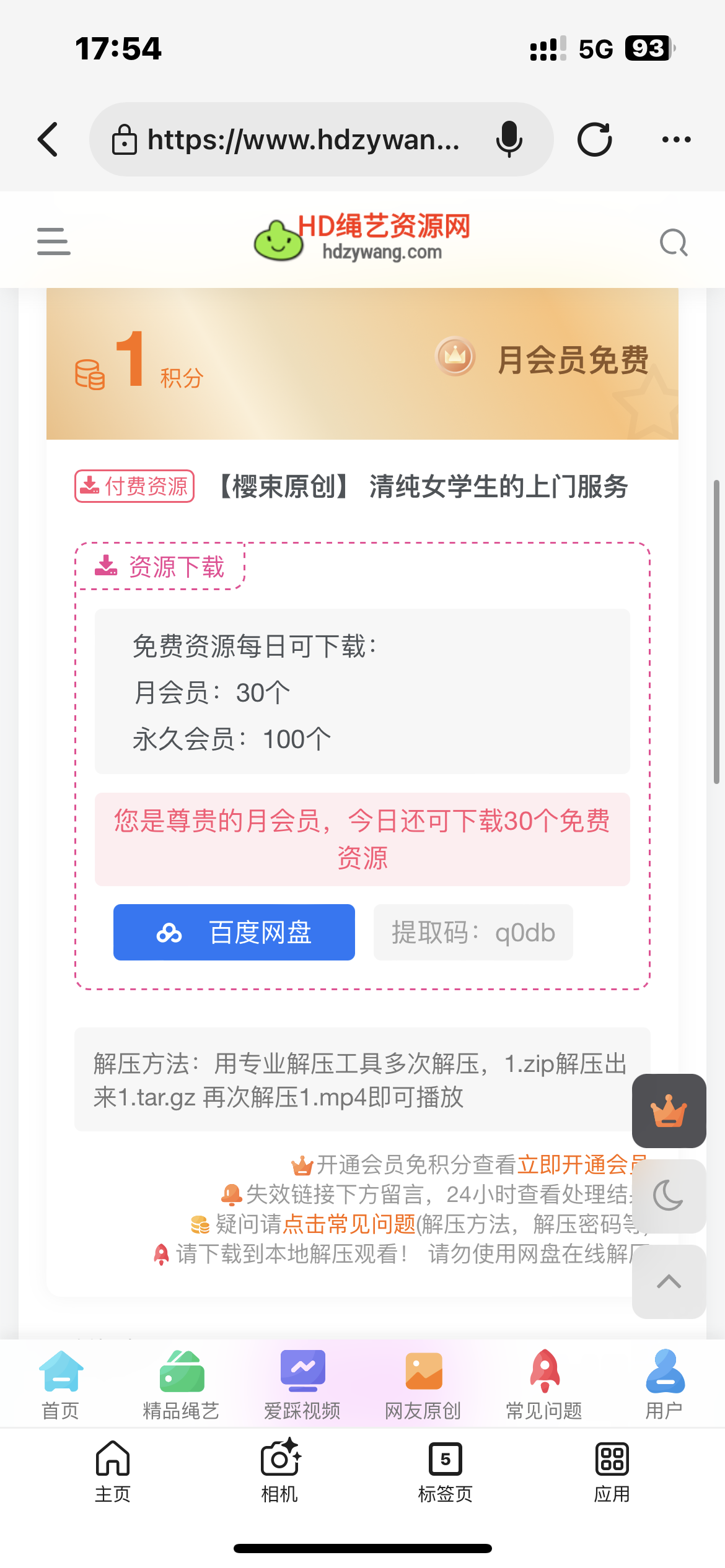The image size is (725, 1568).
Task: Switch to the 网友原创 tab
Action: tap(423, 1385)
